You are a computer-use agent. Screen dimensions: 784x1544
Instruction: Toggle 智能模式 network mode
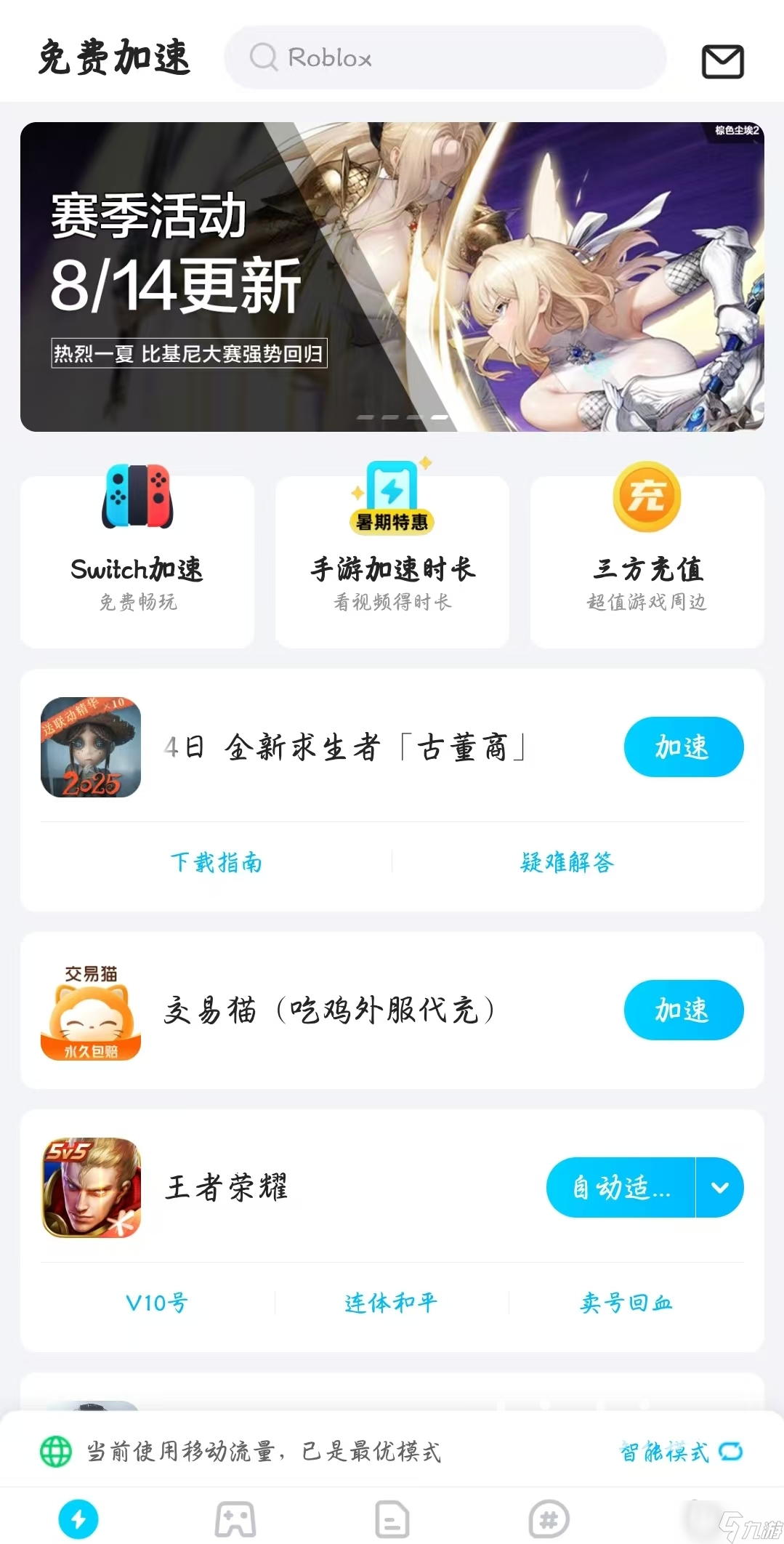click(677, 1463)
